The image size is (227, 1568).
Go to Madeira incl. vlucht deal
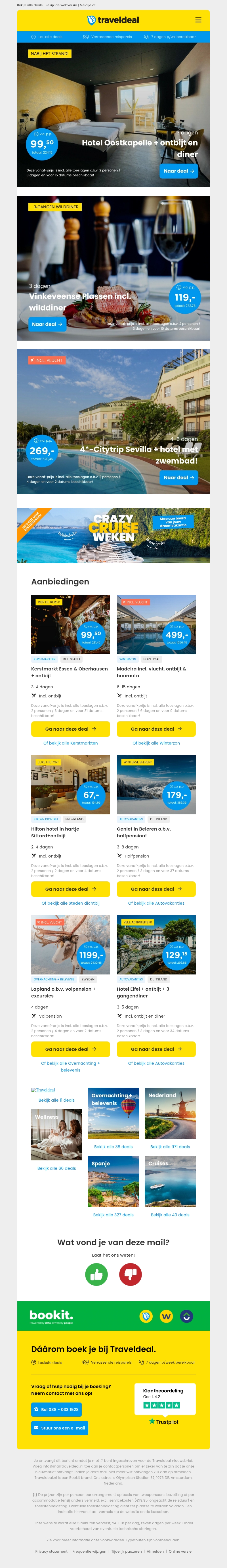click(156, 729)
